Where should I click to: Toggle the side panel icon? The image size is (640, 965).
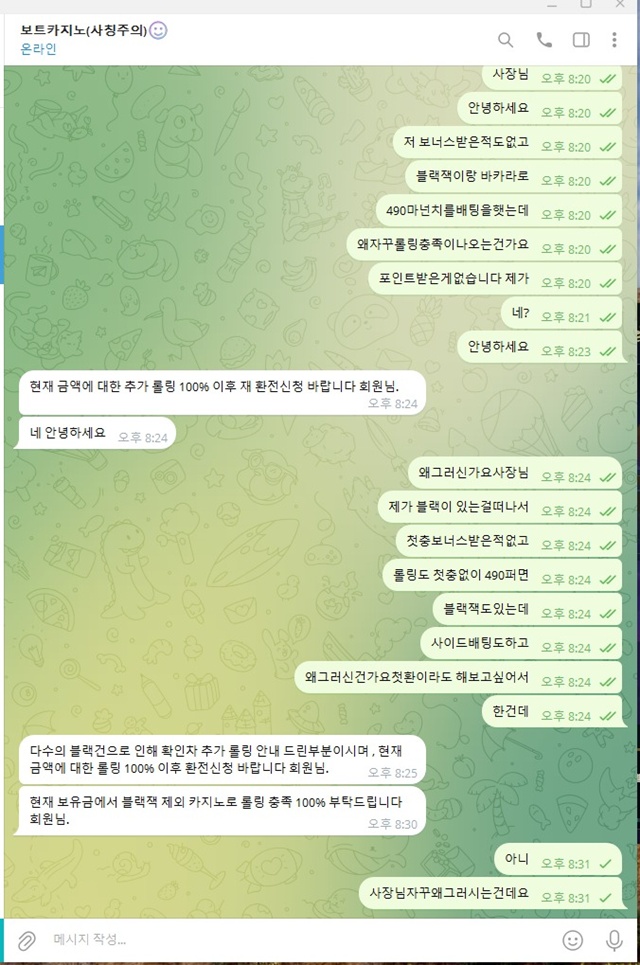tap(581, 40)
